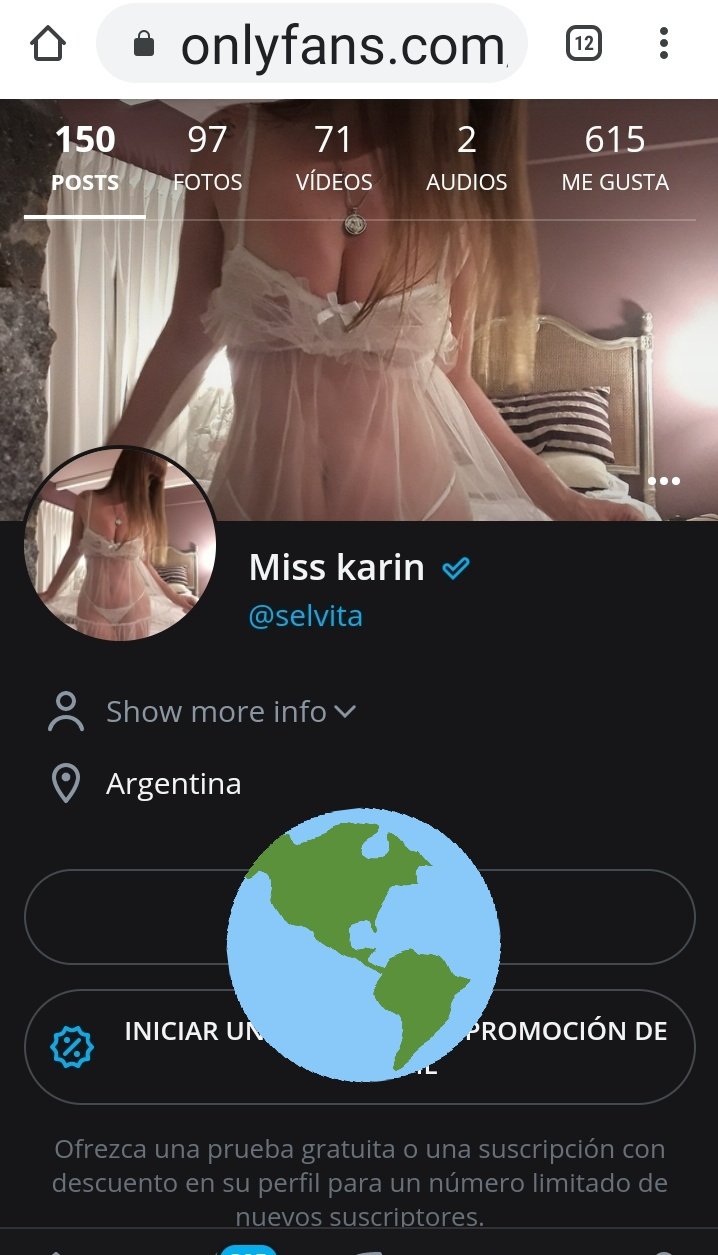Switch to the Fotos tab

pyautogui.click(x=207, y=158)
